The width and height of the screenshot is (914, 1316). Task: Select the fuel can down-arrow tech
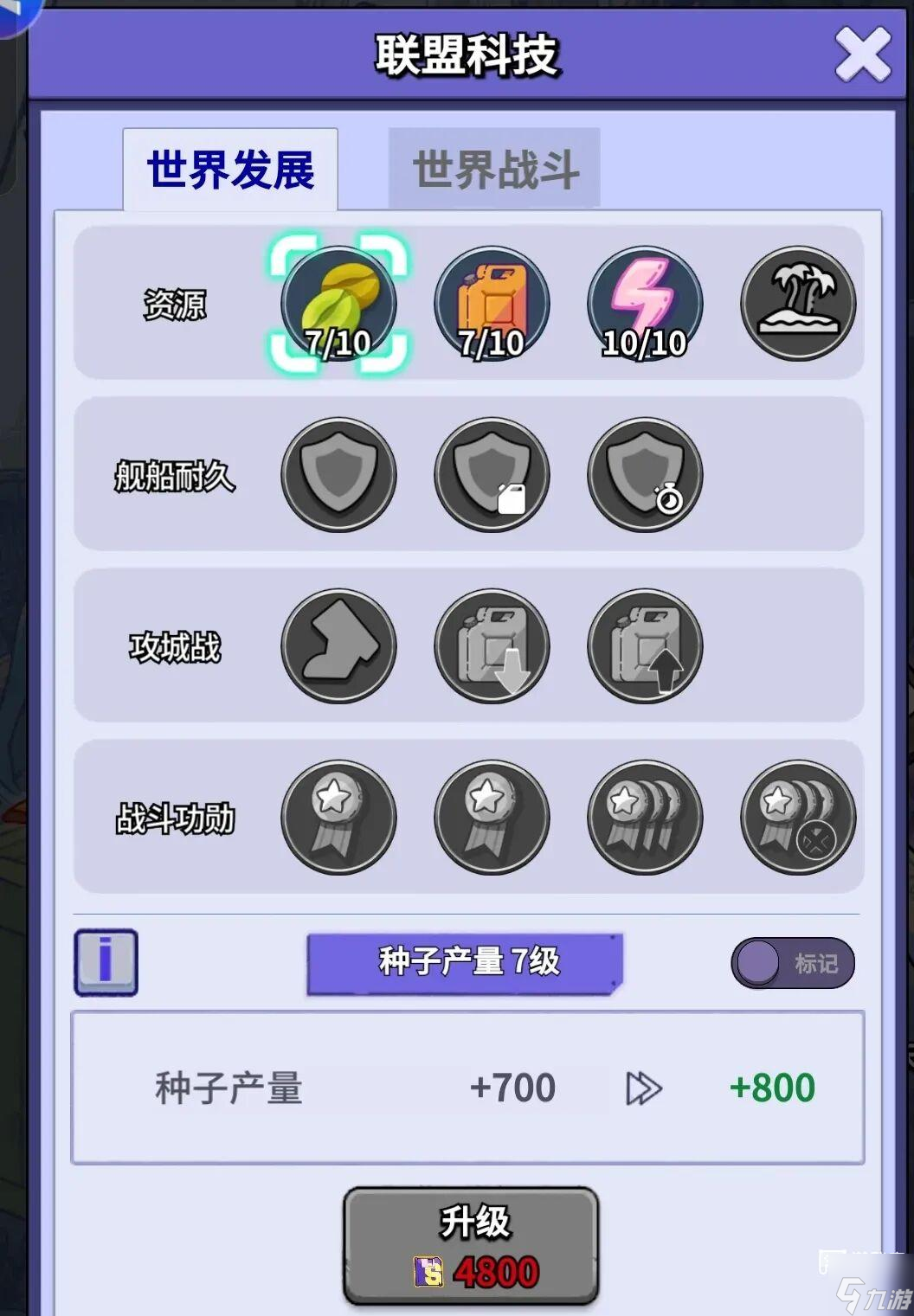click(492, 645)
